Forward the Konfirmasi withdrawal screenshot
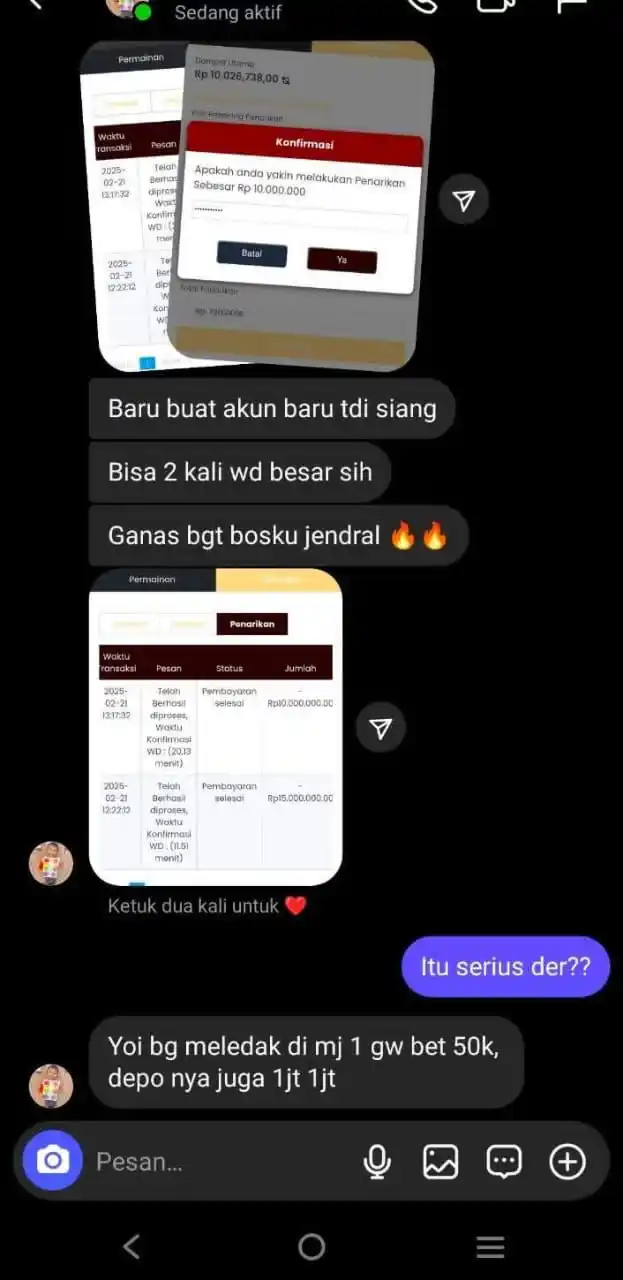This screenshot has height=1280, width=623. click(463, 201)
